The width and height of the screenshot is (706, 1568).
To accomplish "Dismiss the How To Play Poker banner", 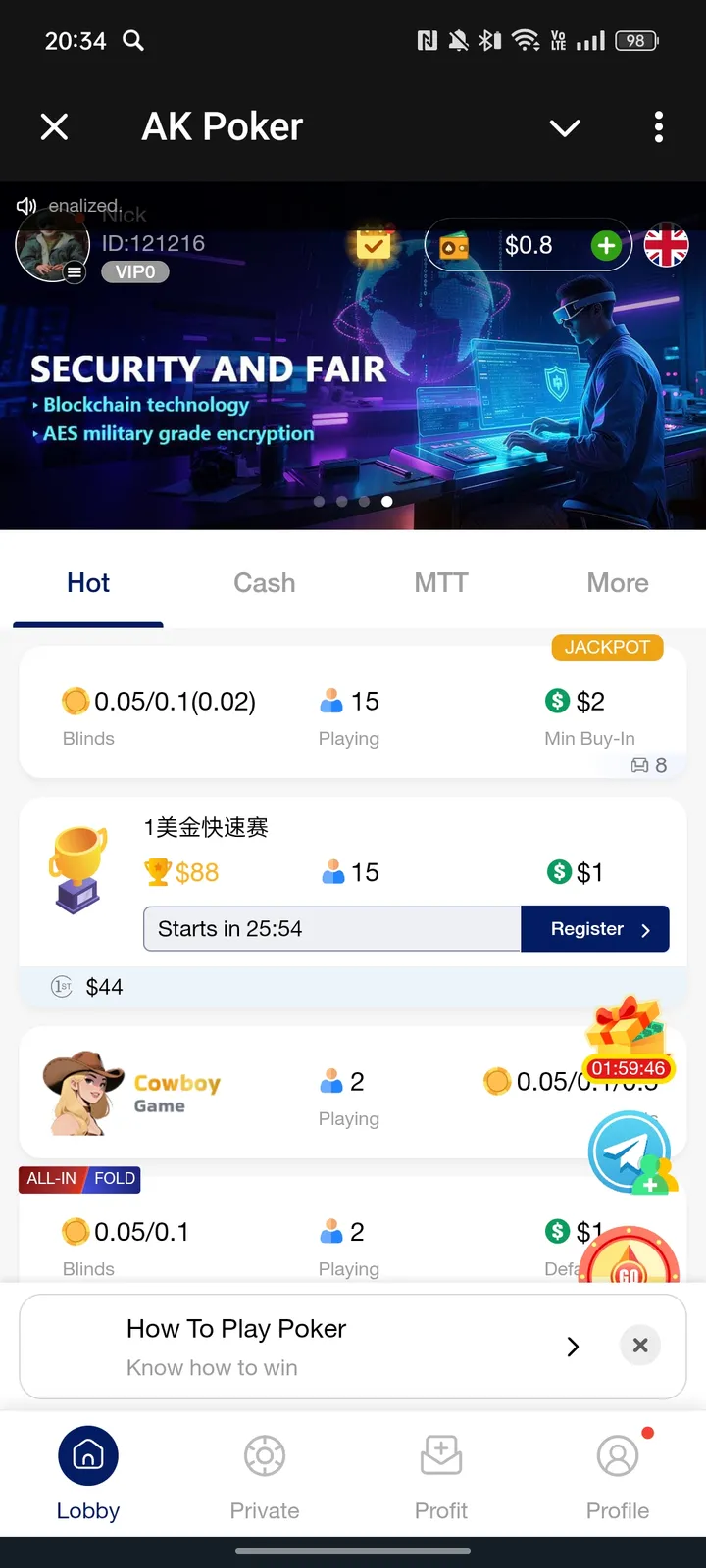I will coord(639,1345).
